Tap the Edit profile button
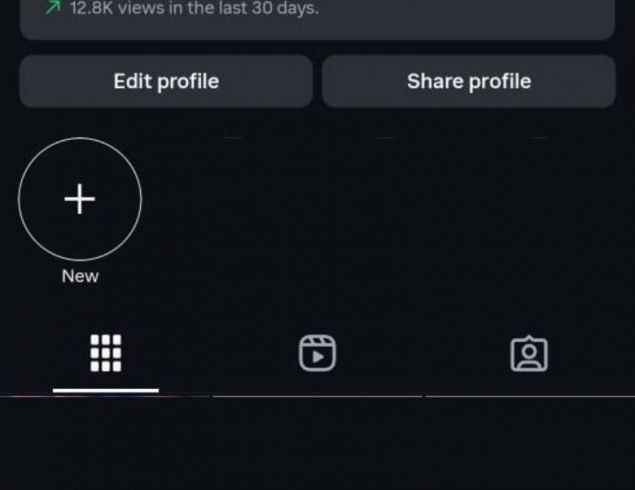Image resolution: width=635 pixels, height=490 pixels. (x=166, y=81)
